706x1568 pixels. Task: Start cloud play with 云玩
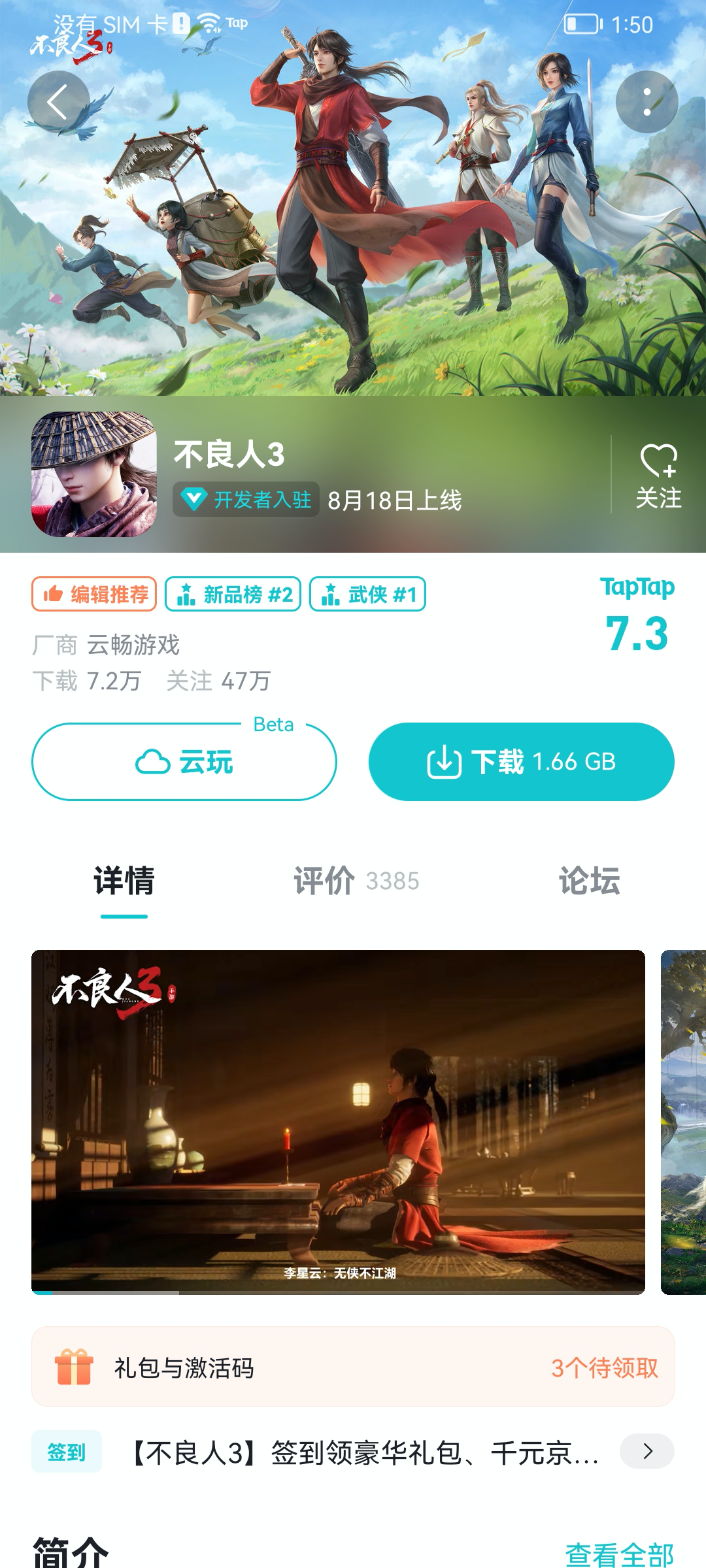click(x=184, y=762)
